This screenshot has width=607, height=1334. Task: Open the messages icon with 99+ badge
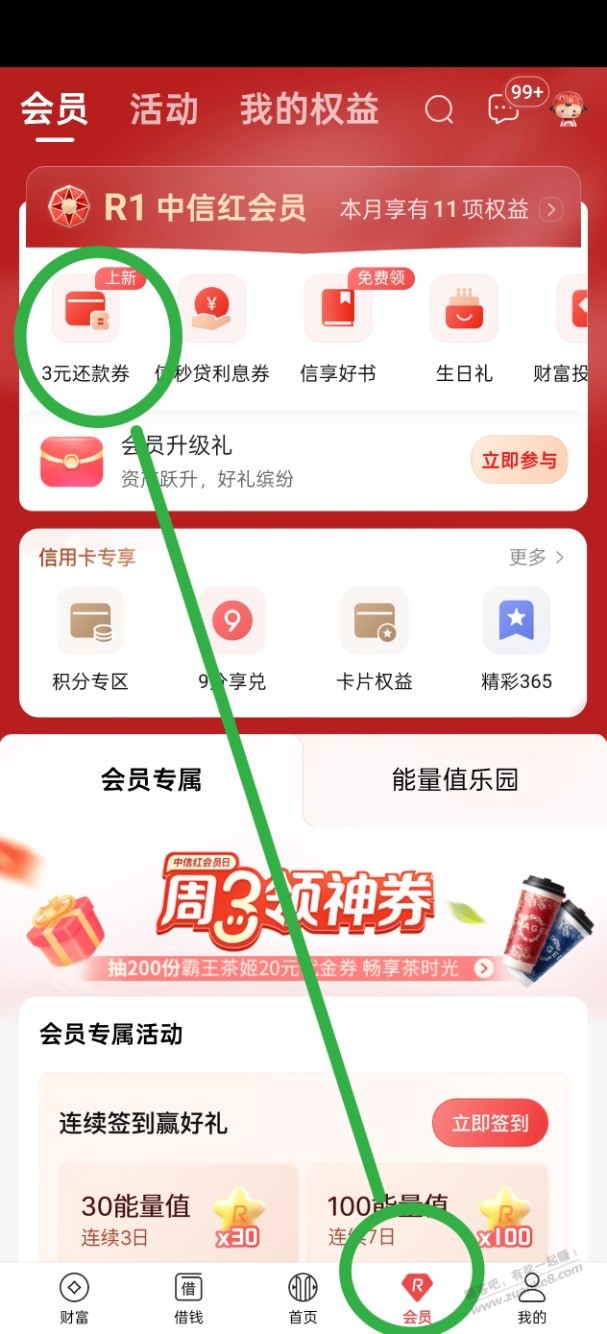tap(504, 108)
